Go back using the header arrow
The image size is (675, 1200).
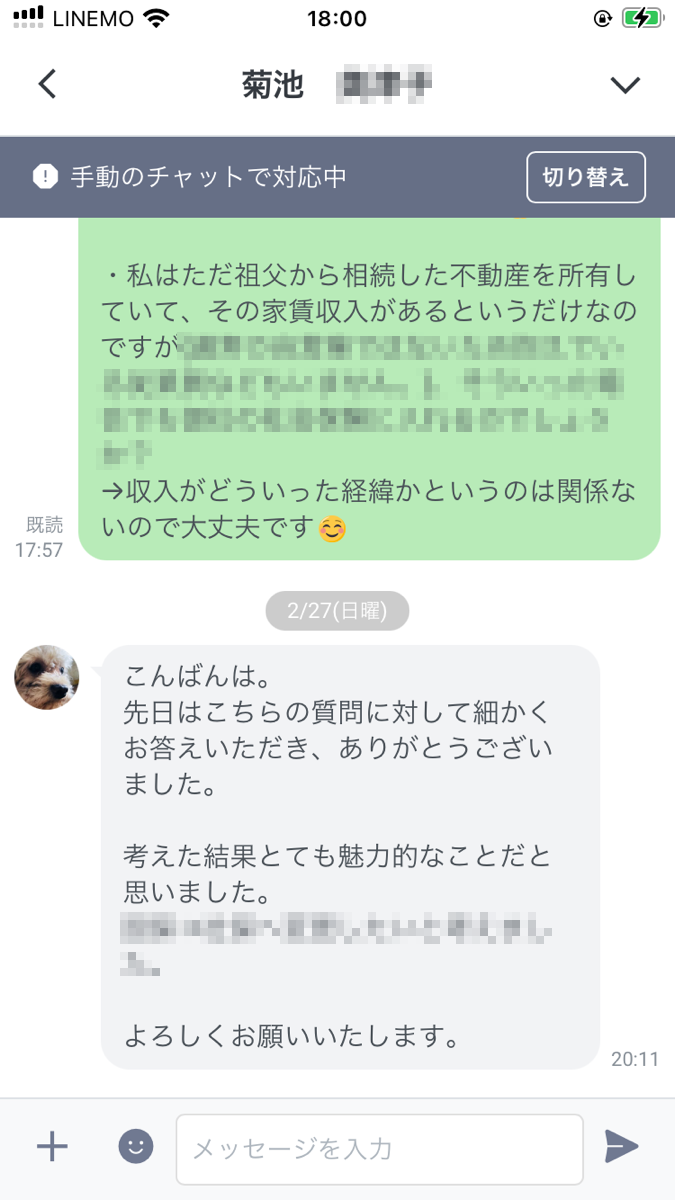coord(47,84)
